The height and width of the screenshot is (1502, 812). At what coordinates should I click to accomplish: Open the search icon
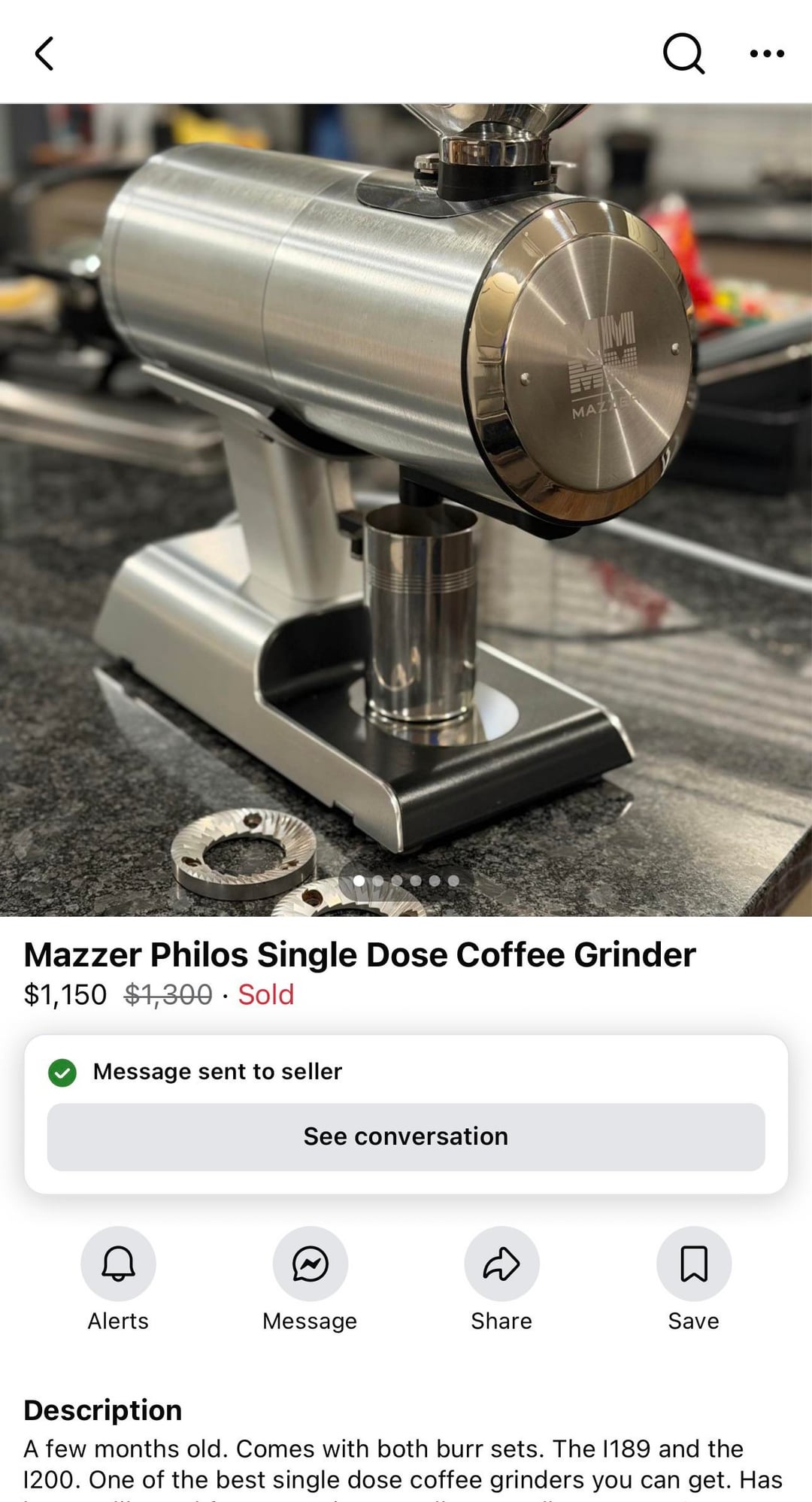point(683,54)
